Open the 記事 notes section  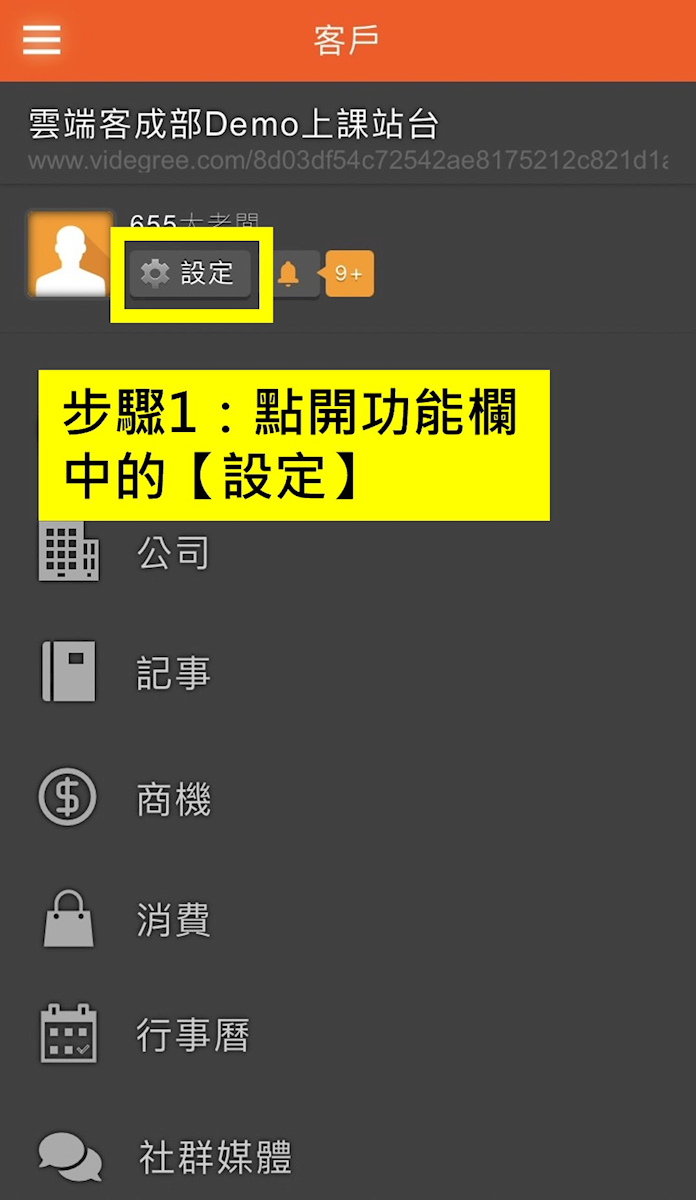173,673
